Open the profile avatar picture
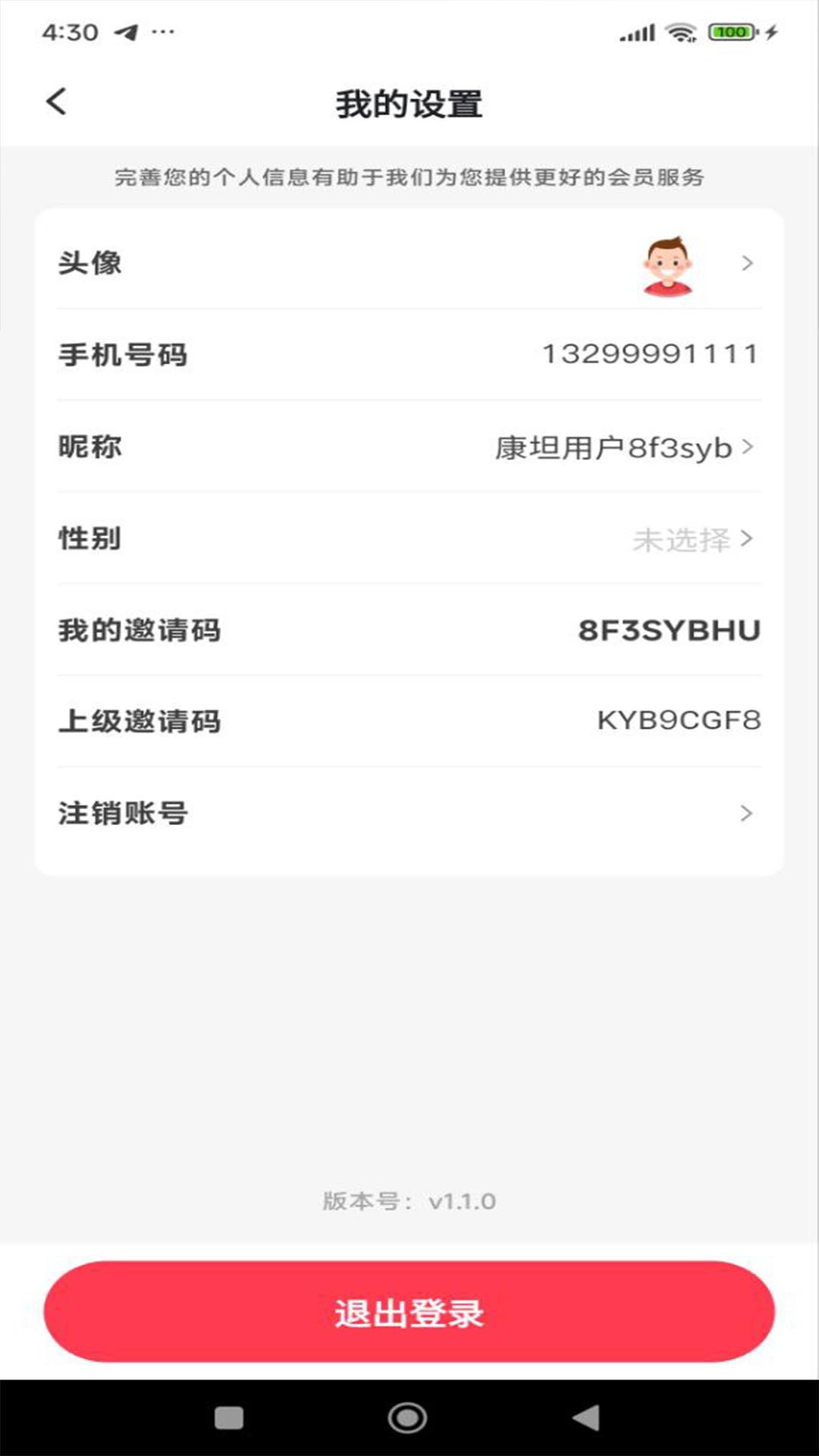The height and width of the screenshot is (1456, 819). [666, 263]
